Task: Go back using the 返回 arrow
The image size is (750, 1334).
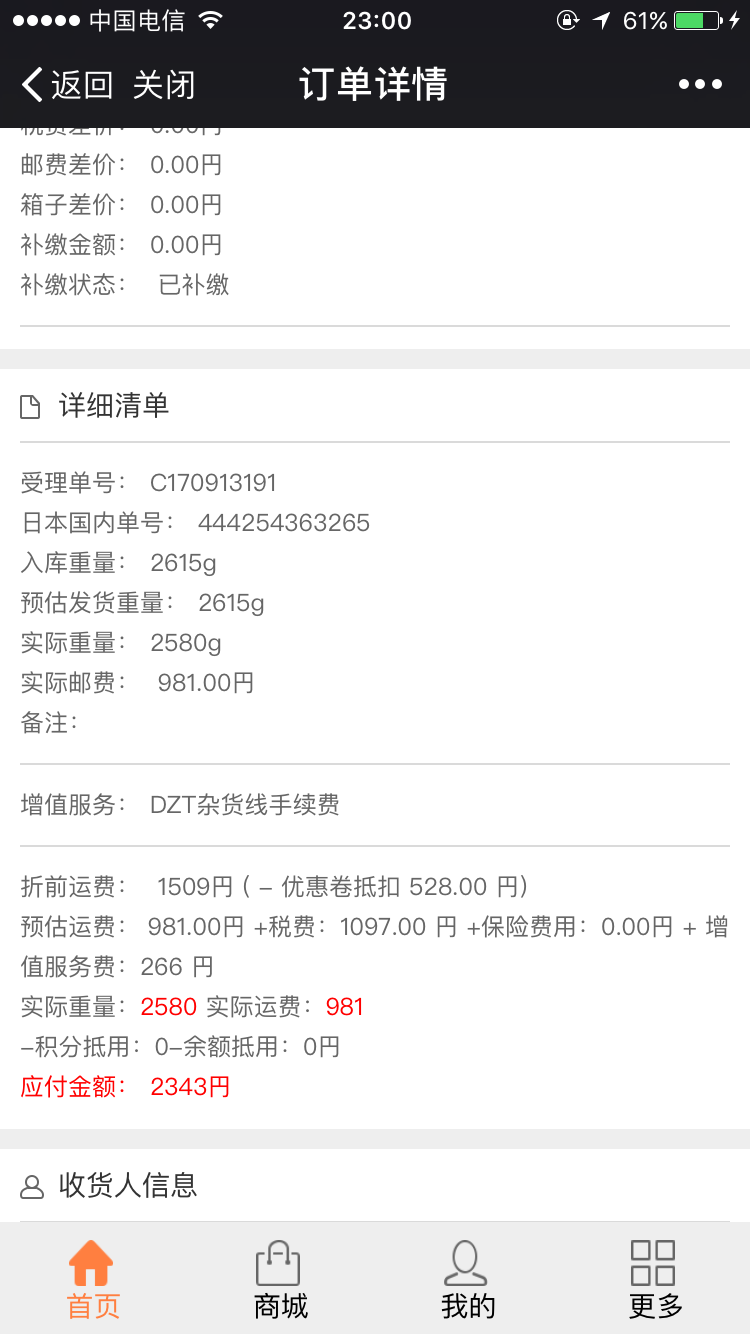Action: tap(67, 85)
